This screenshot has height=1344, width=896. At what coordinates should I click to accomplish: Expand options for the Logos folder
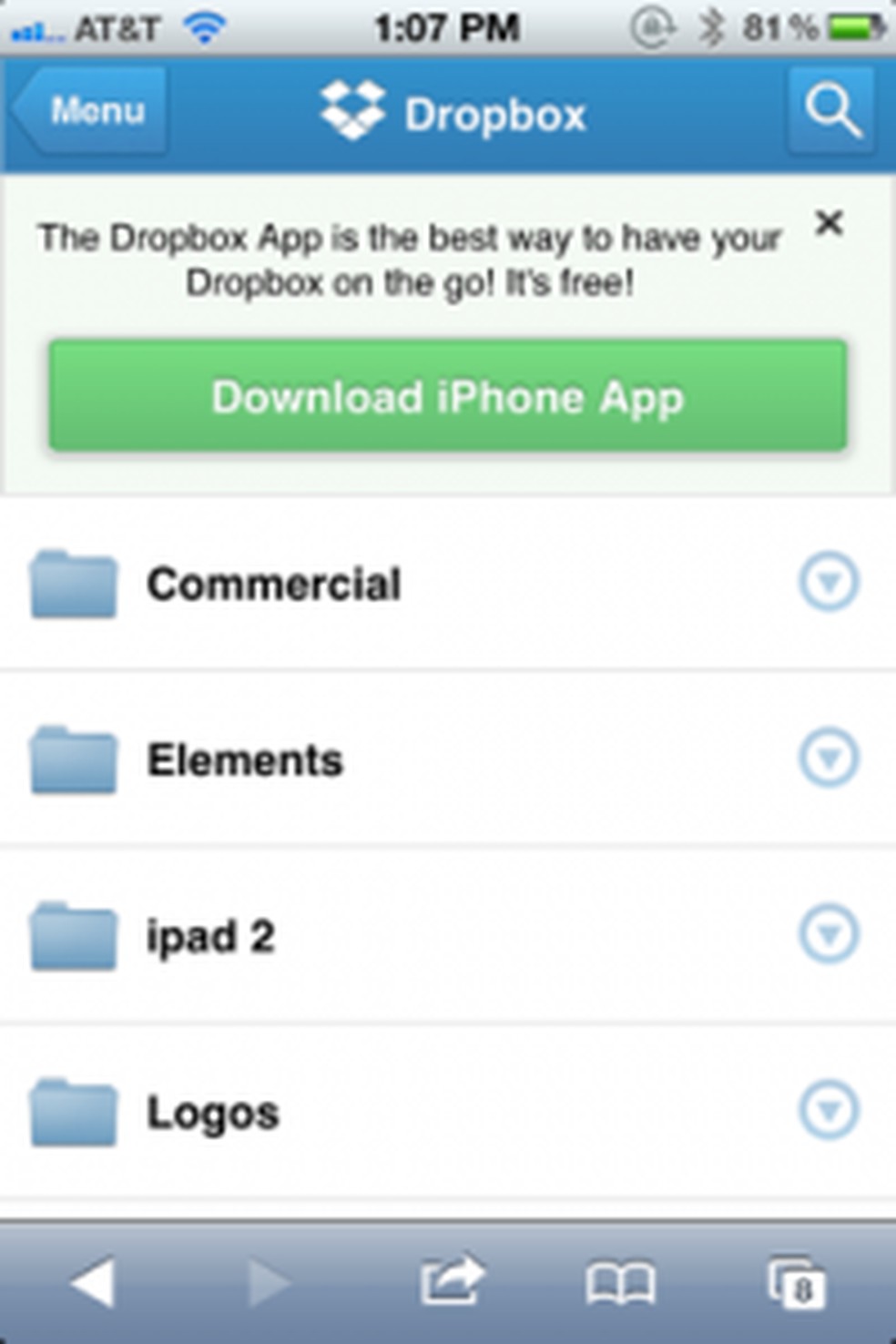(829, 1110)
